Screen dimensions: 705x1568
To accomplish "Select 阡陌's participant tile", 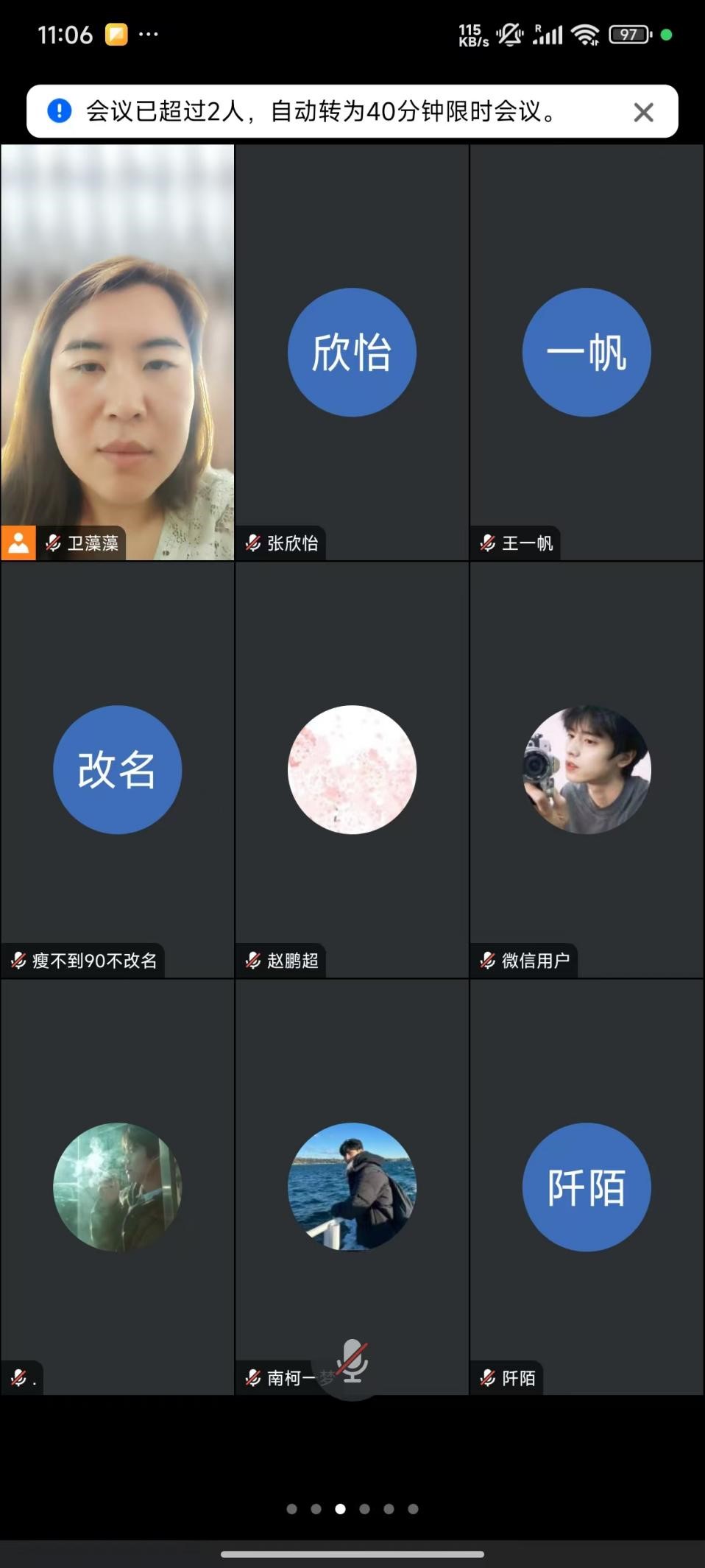I will point(587,1187).
